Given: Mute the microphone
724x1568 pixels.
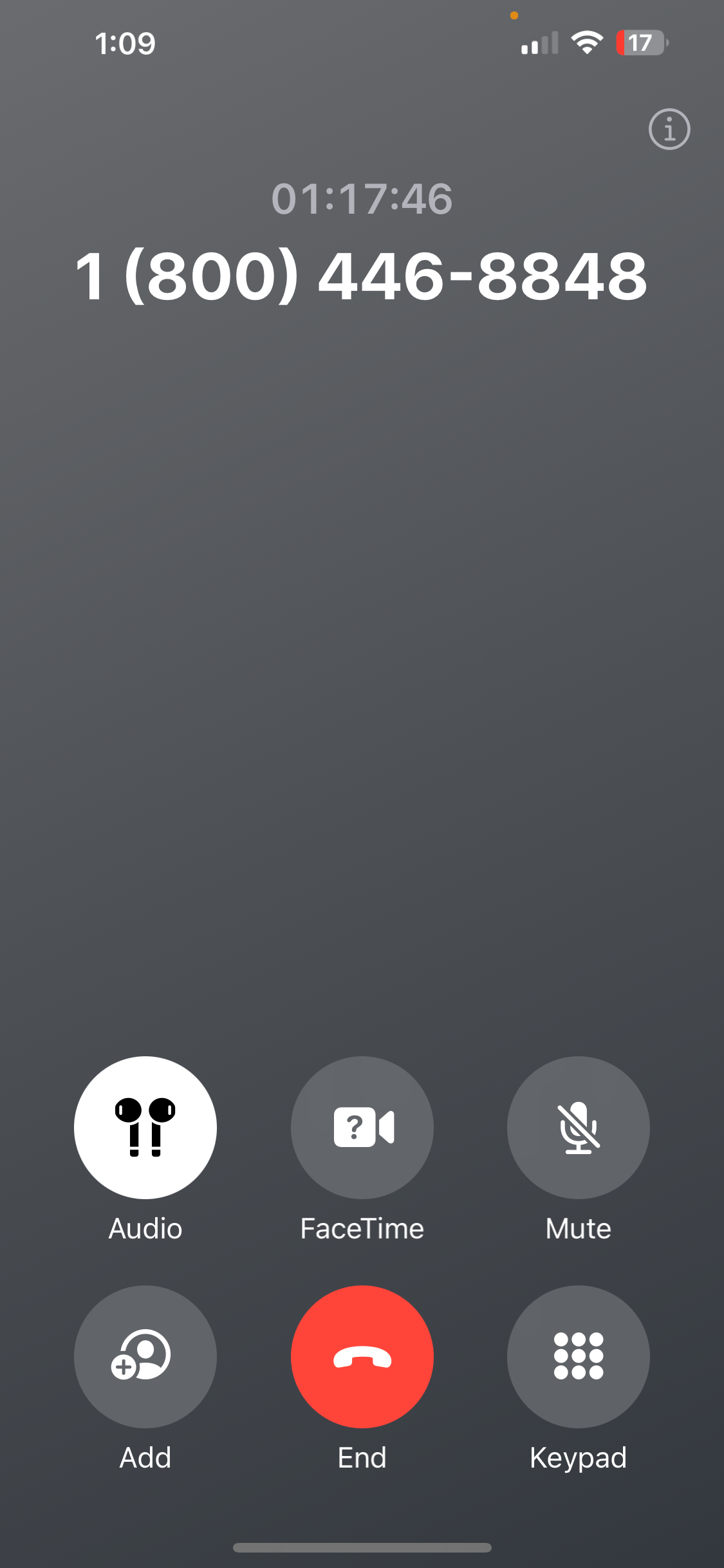Looking at the screenshot, I should [x=578, y=1127].
